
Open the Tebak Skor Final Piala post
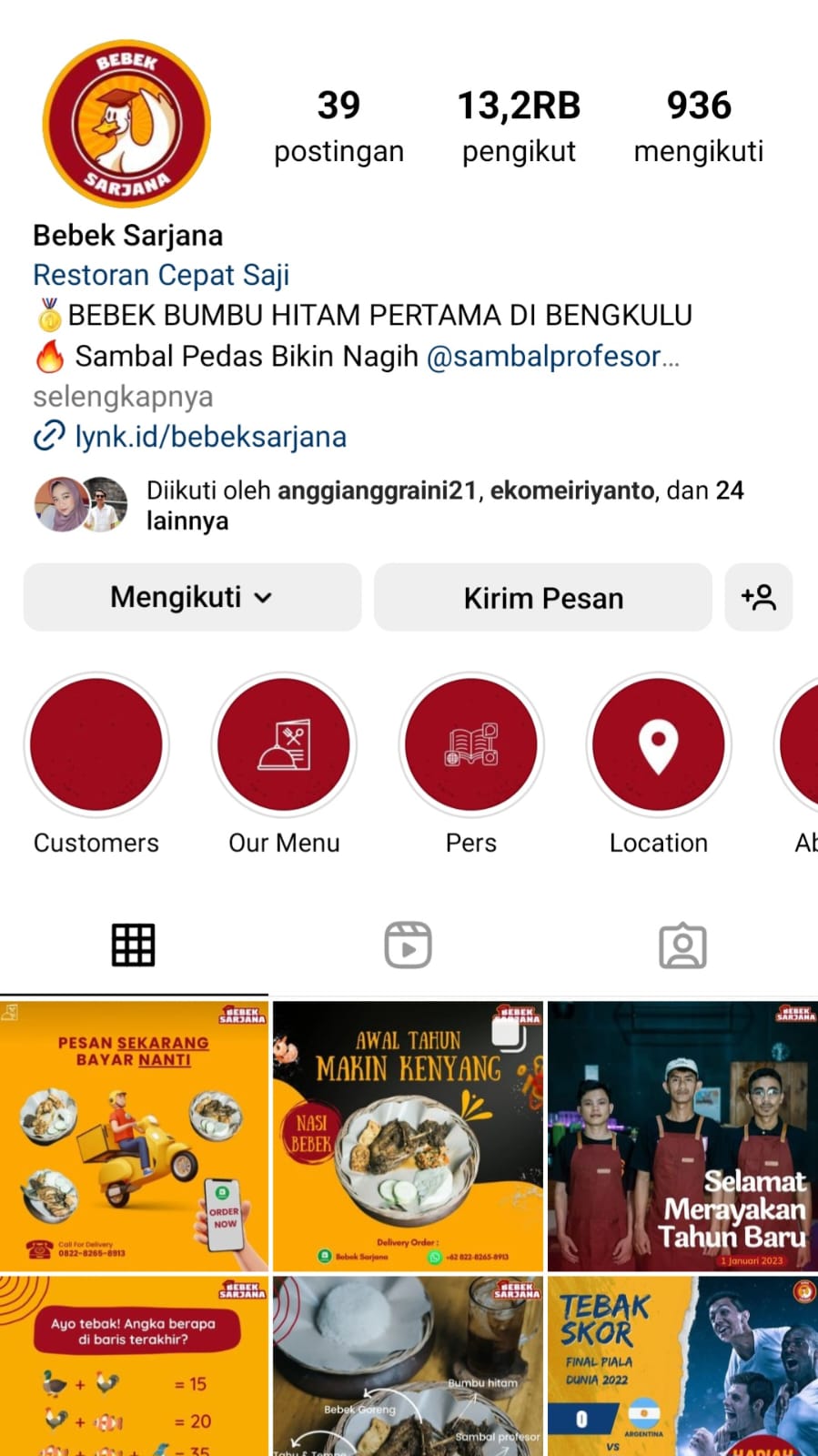682,1365
